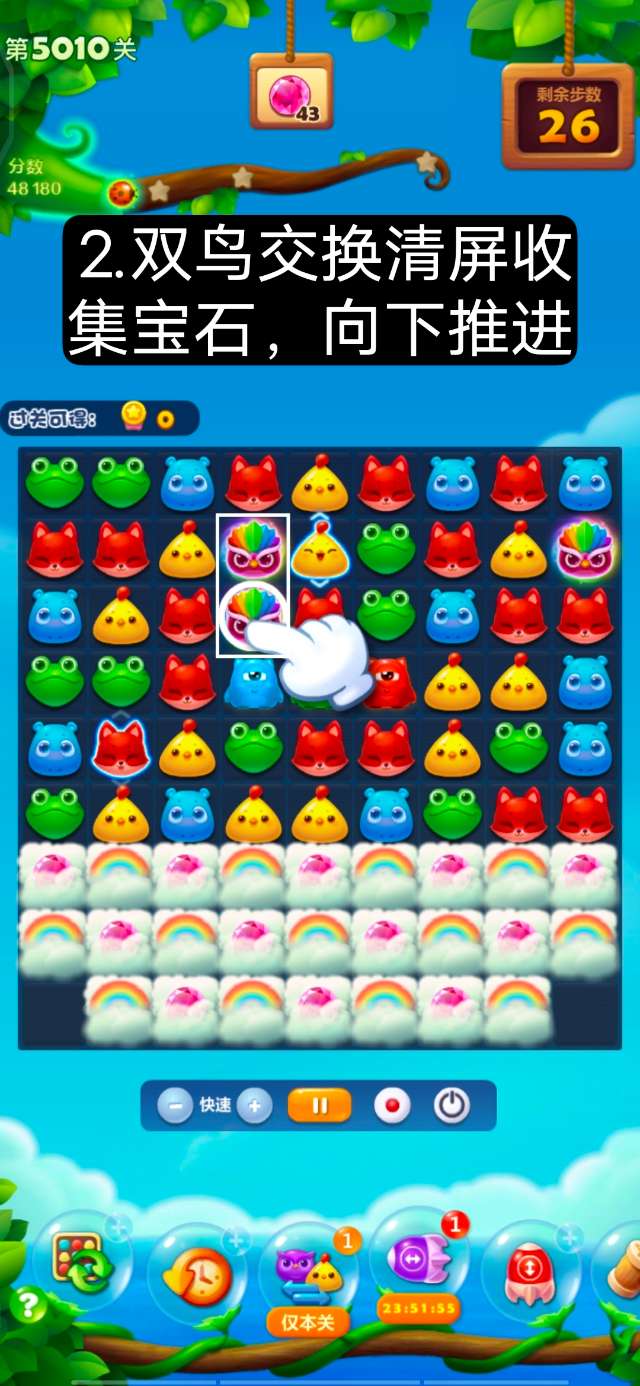
Task: Increase speed with the plus button
Action: pyautogui.click(x=254, y=1106)
